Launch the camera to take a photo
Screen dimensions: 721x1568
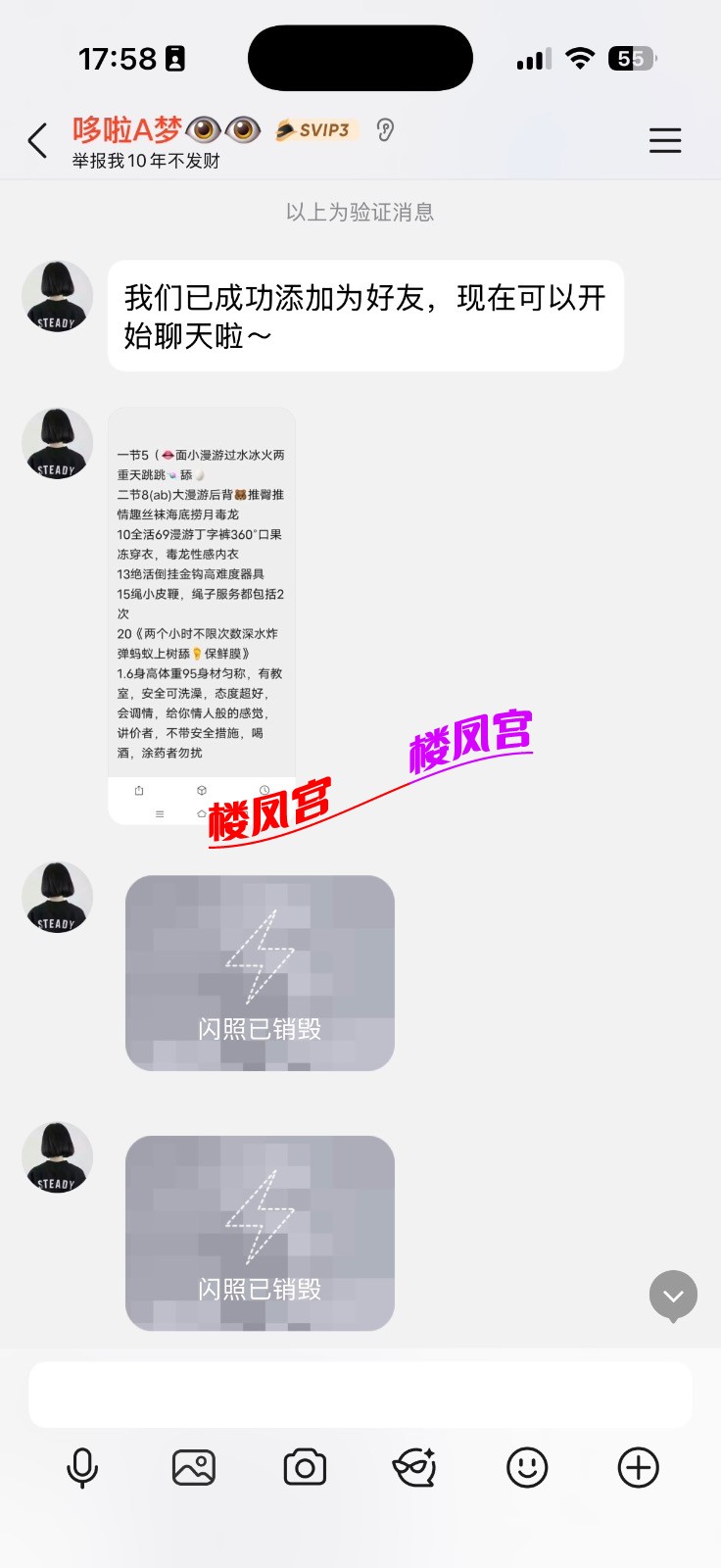pyautogui.click(x=305, y=1468)
